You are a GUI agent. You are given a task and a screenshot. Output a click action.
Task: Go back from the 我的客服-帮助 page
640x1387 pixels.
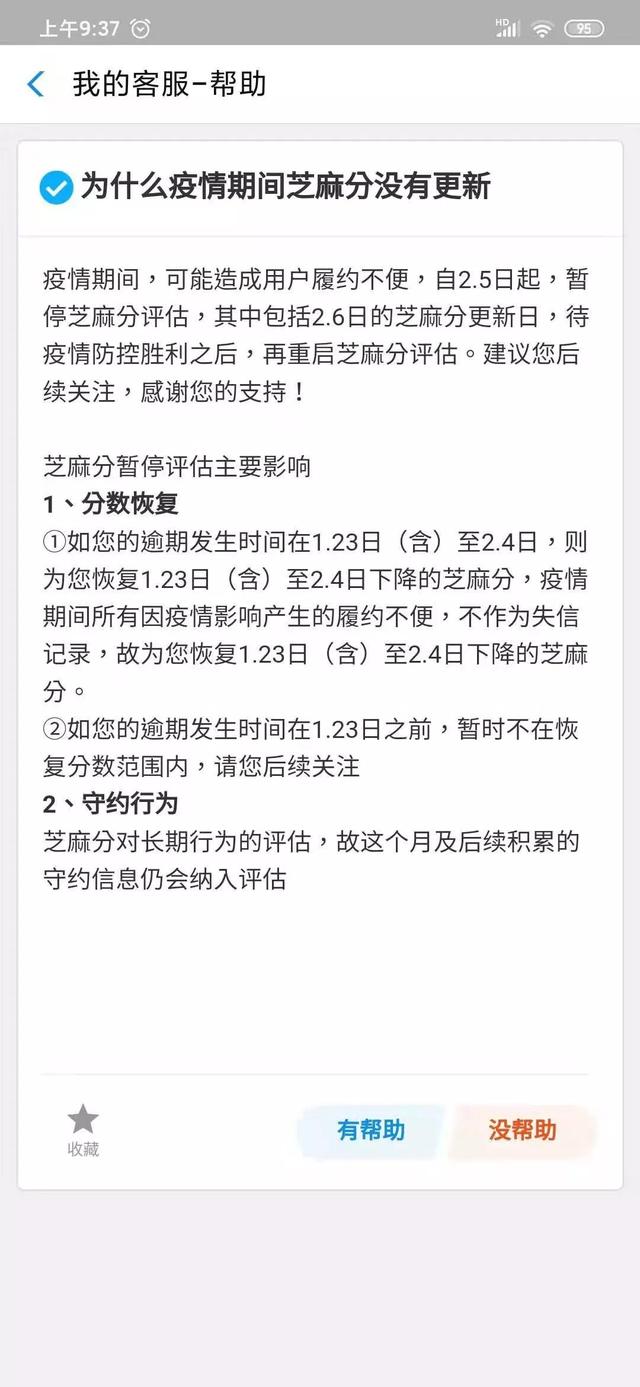[x=36, y=84]
